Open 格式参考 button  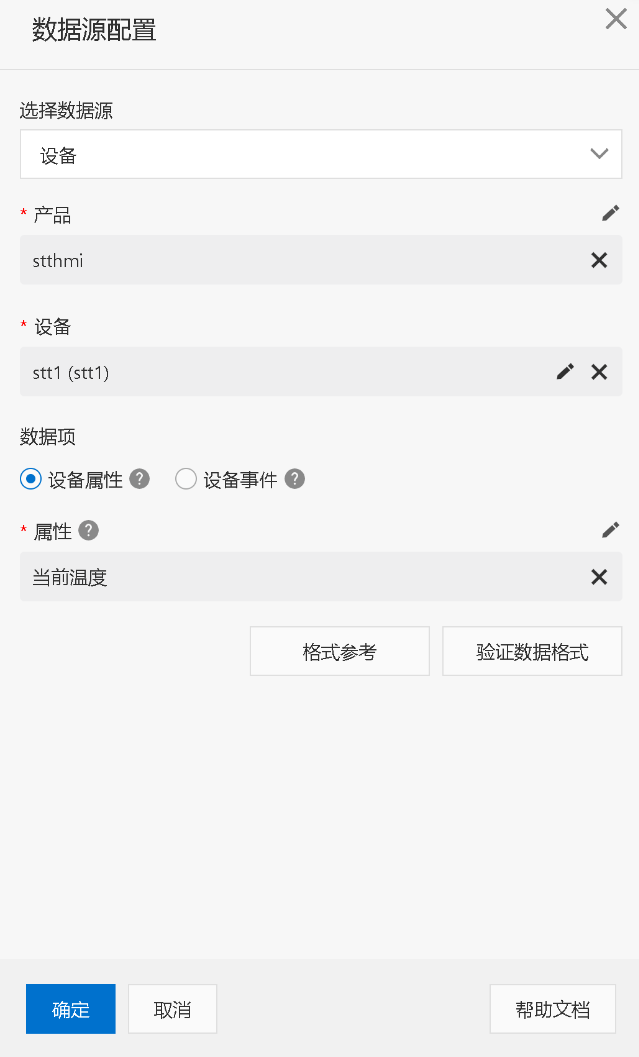pyautogui.click(x=340, y=651)
